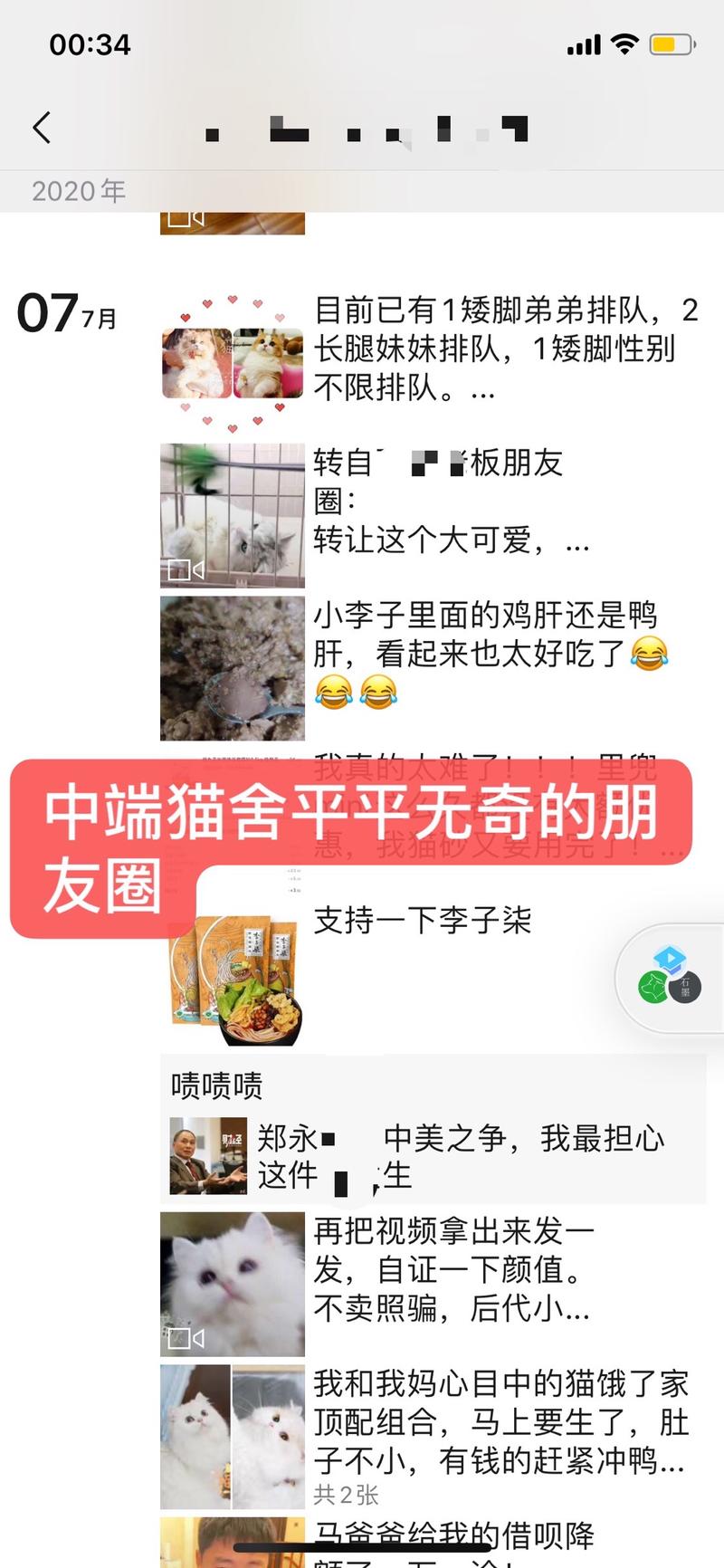
Task: Tap the clock time in the status bar
Action: click(x=90, y=42)
